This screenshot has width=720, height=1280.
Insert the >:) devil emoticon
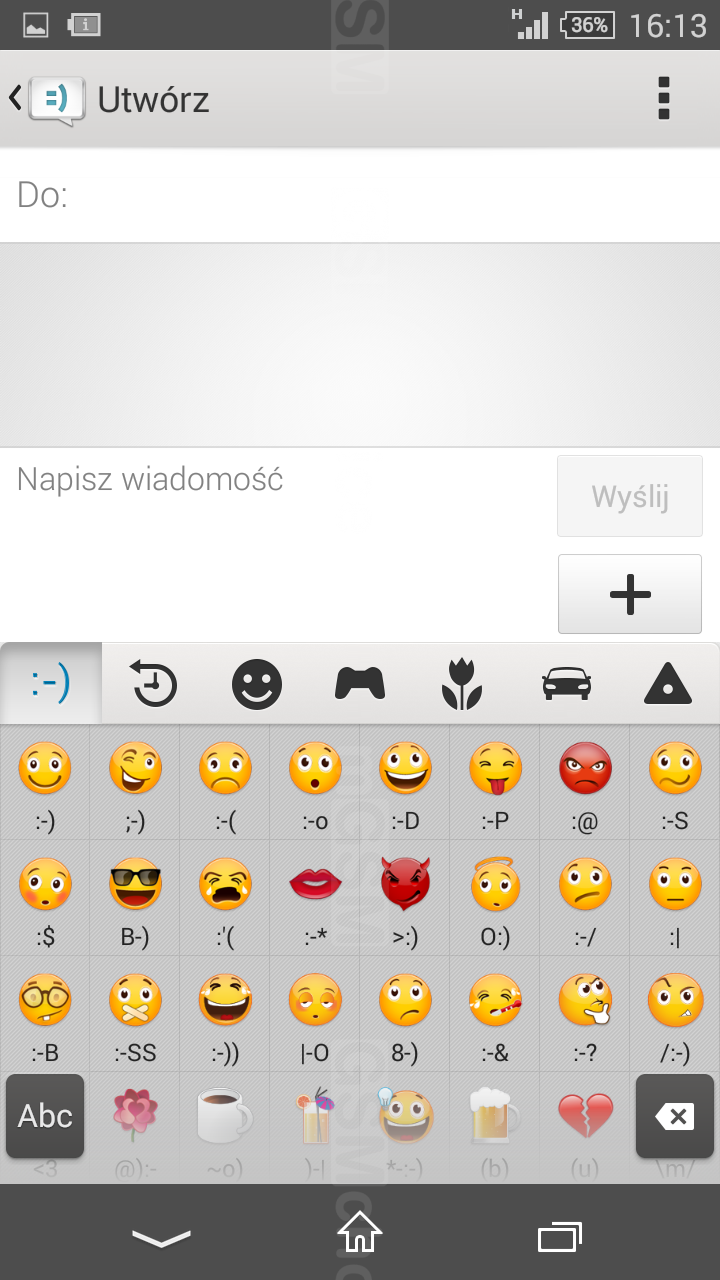(x=405, y=898)
